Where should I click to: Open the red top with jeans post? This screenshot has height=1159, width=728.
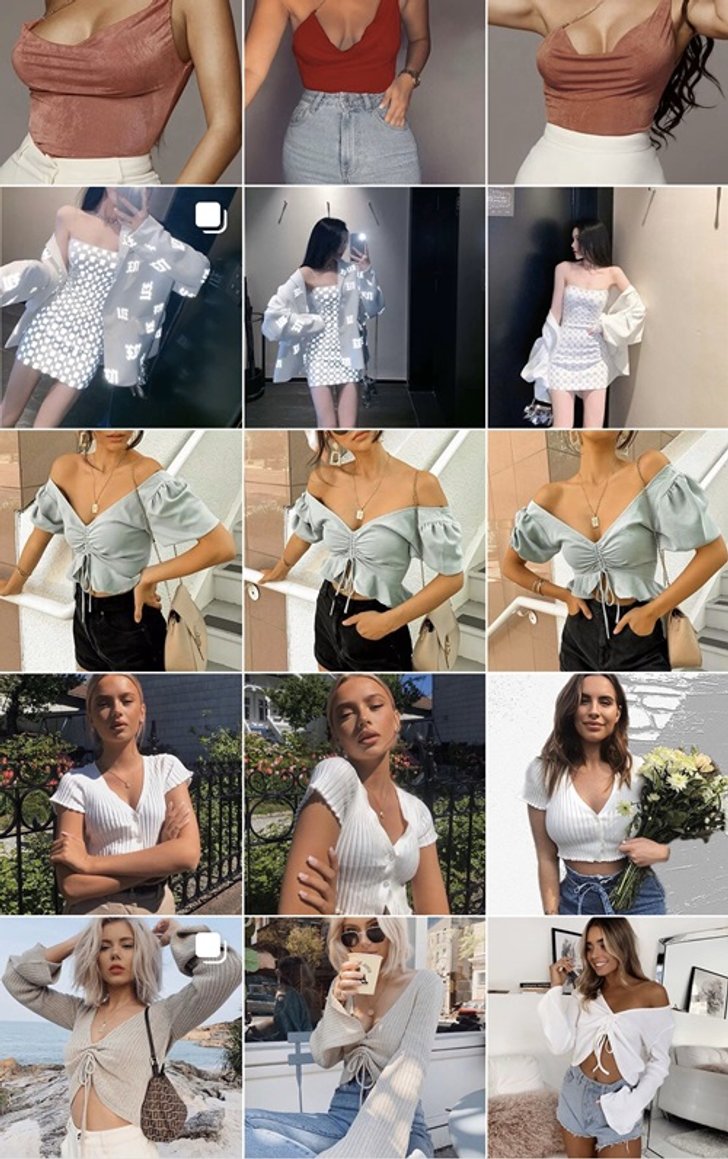pos(364,91)
